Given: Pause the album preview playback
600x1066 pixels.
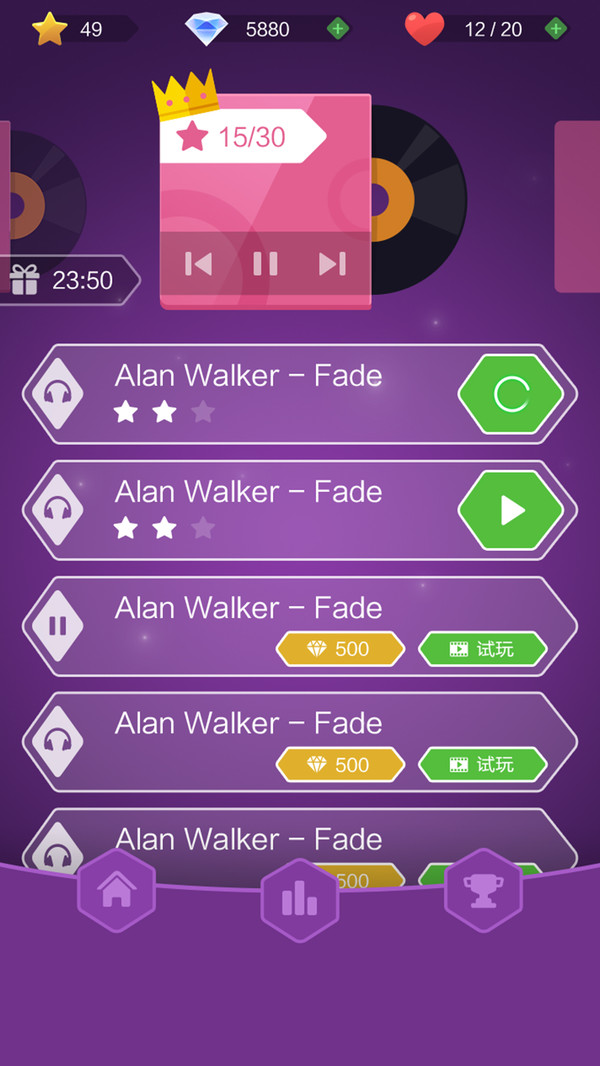Looking at the screenshot, I should pyautogui.click(x=265, y=264).
